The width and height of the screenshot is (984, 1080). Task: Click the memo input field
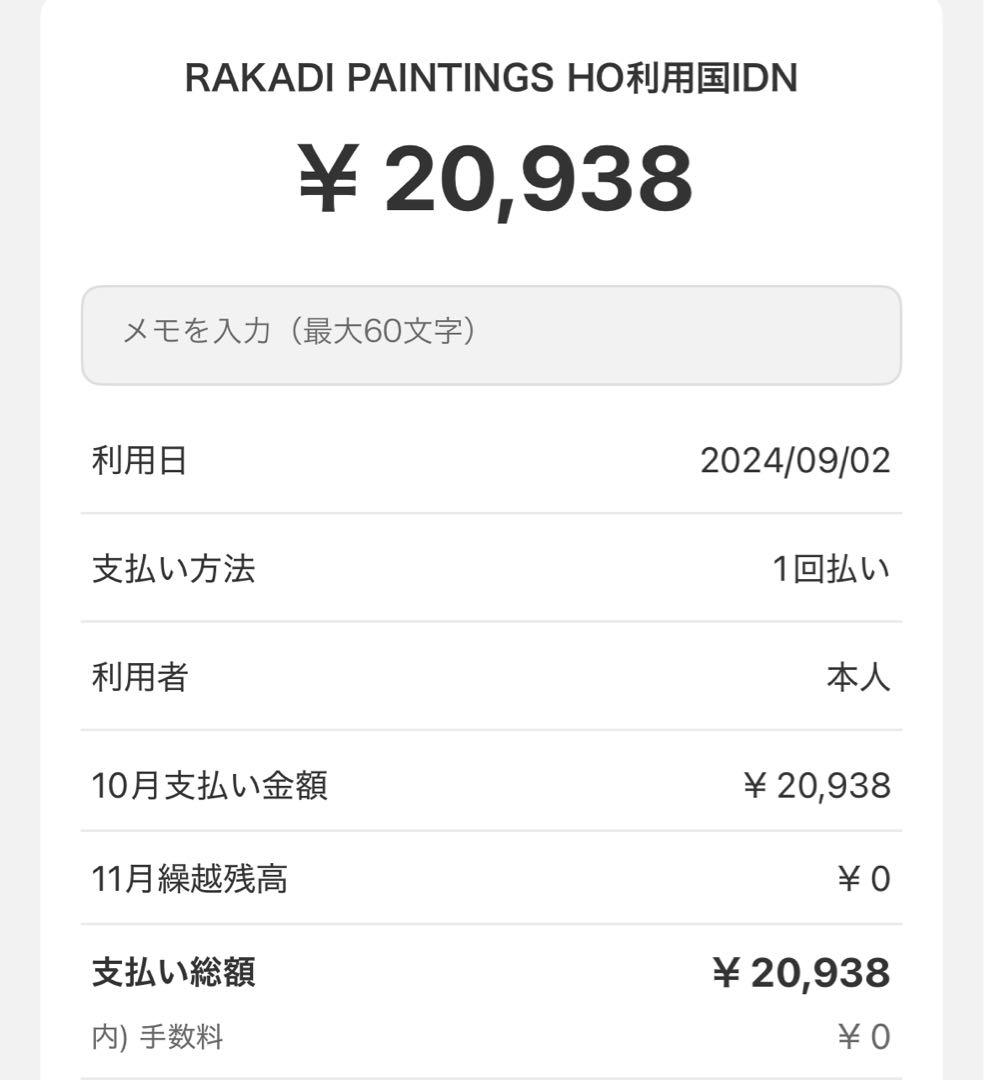pyautogui.click(x=492, y=335)
